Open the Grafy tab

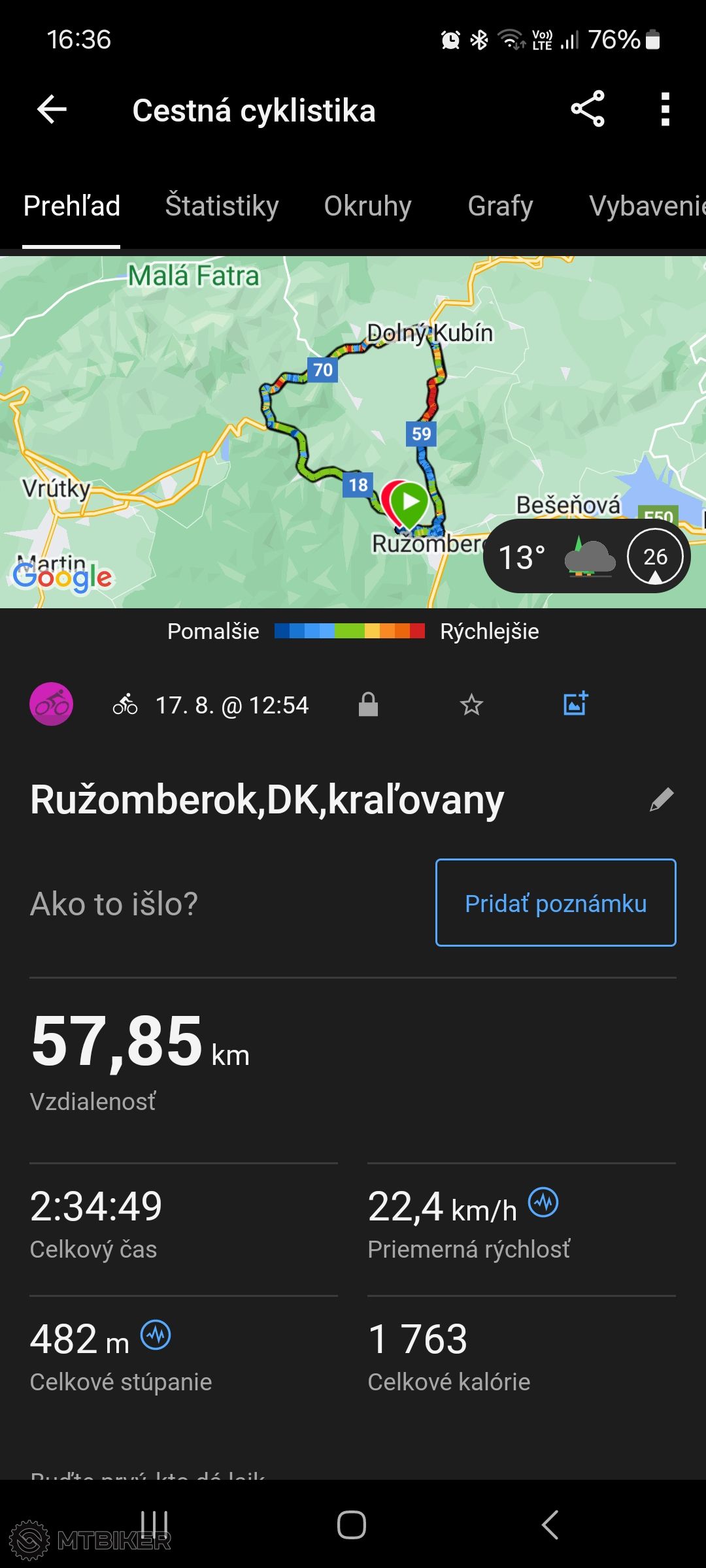(500, 206)
